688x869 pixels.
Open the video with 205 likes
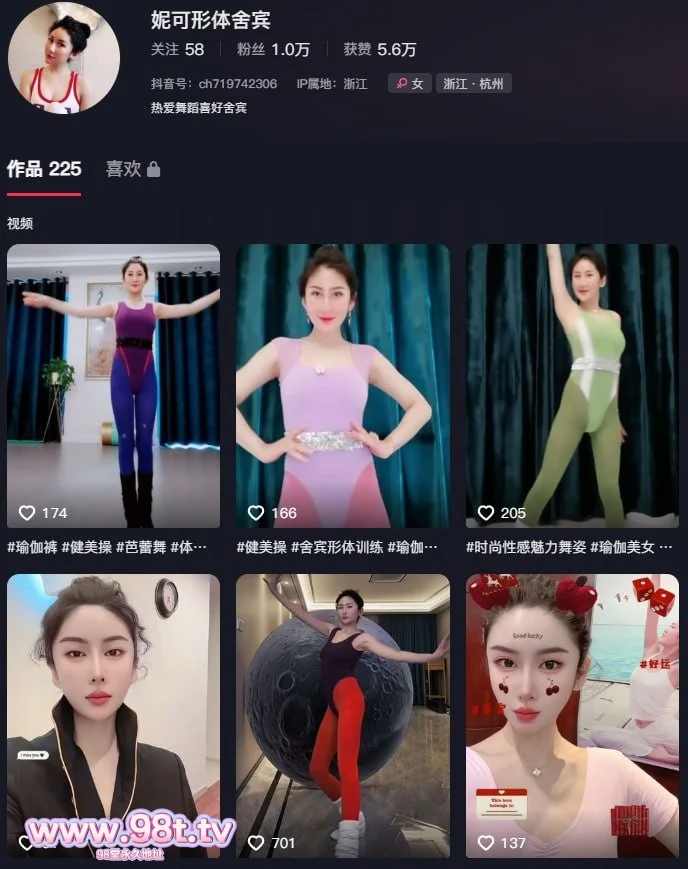(571, 385)
